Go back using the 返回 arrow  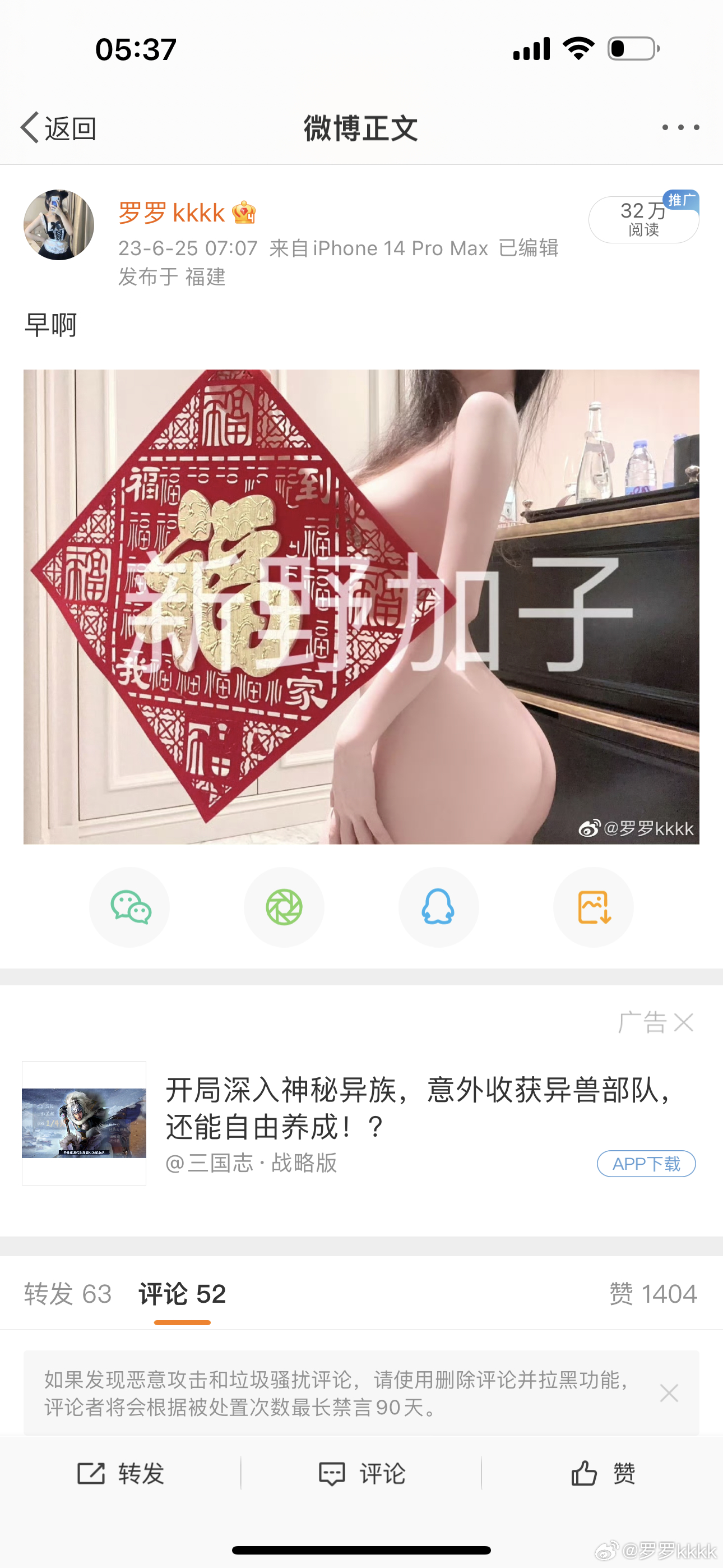pos(58,128)
